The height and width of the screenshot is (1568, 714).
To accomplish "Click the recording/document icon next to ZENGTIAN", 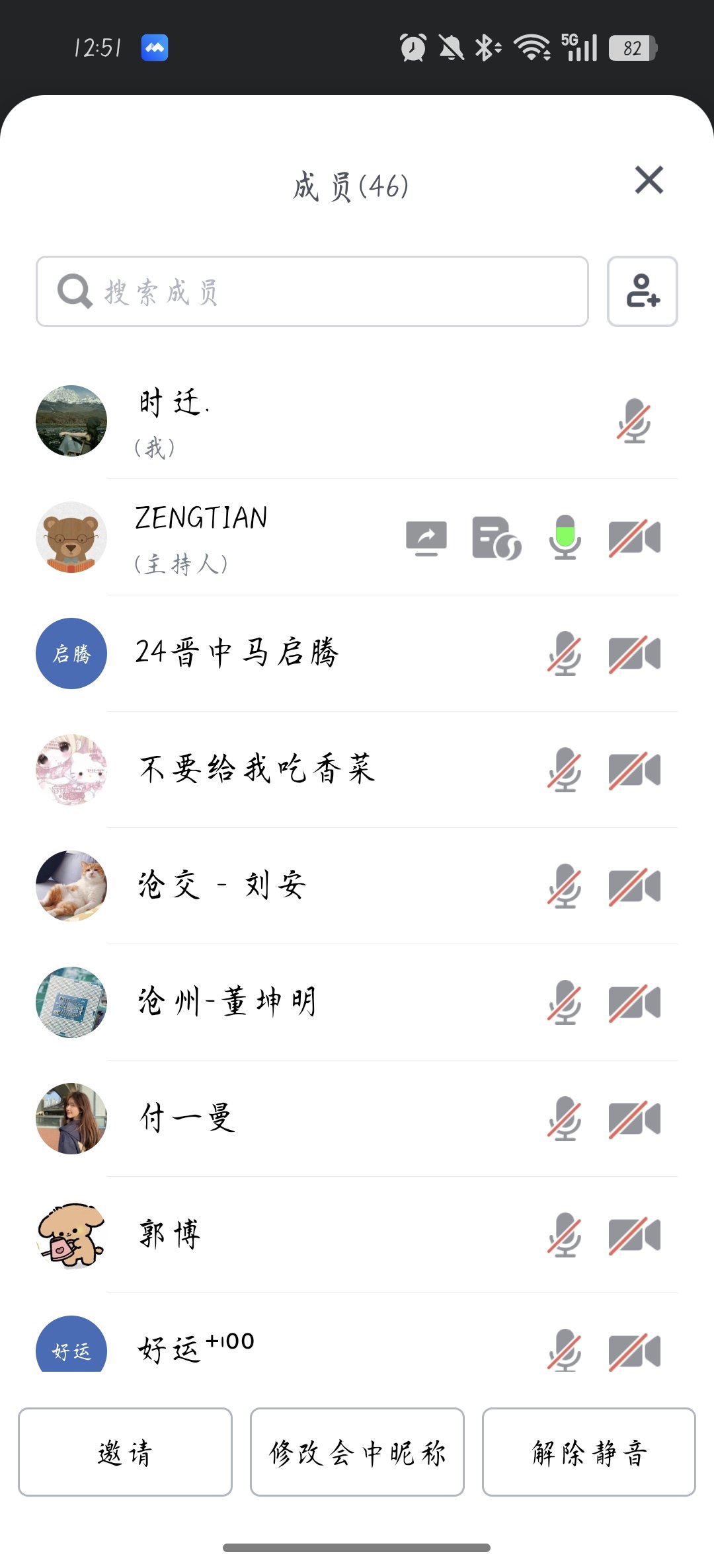I will [x=495, y=537].
